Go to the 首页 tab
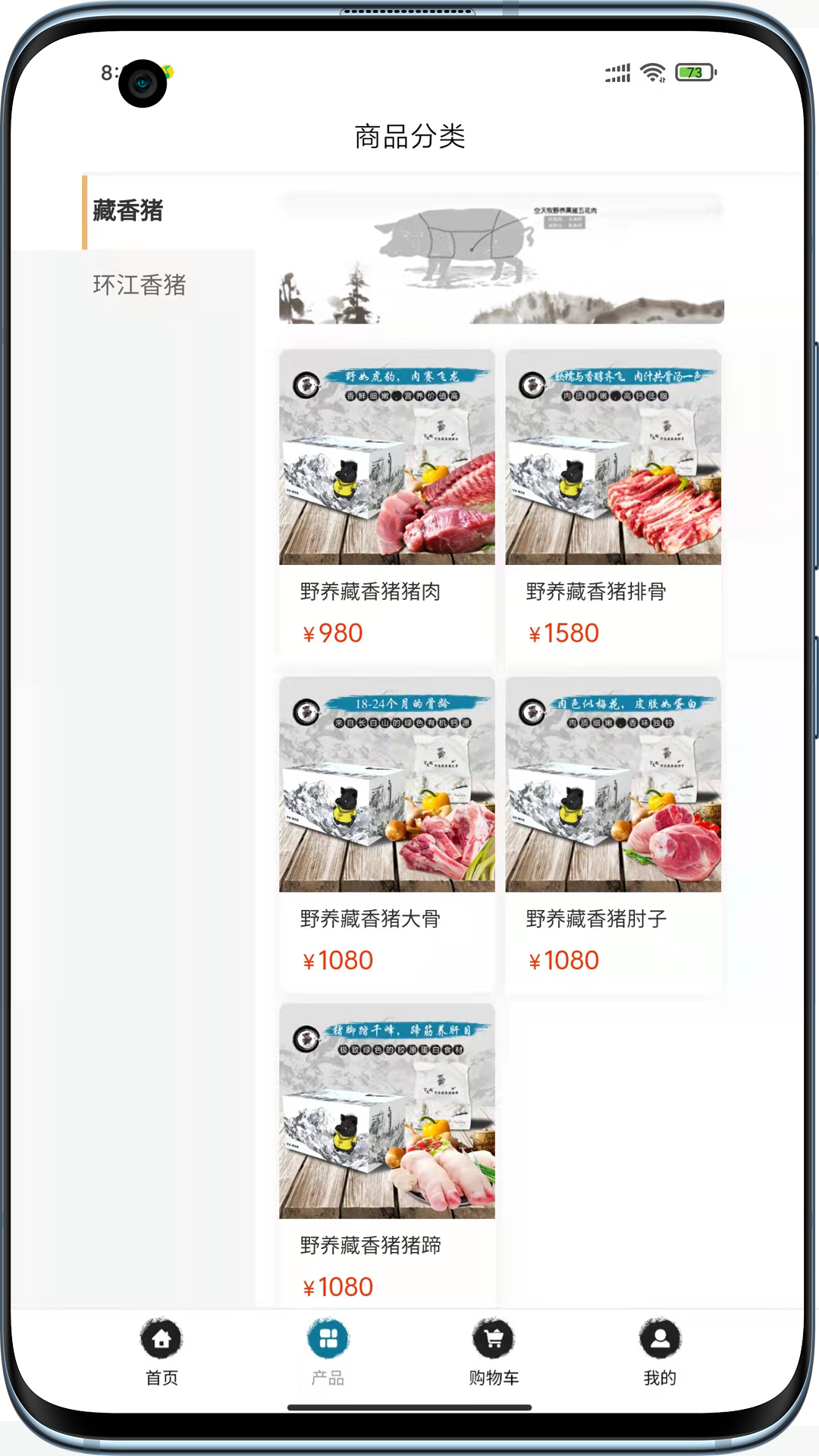Screen dimensions: 819x1456 pyautogui.click(x=161, y=1351)
